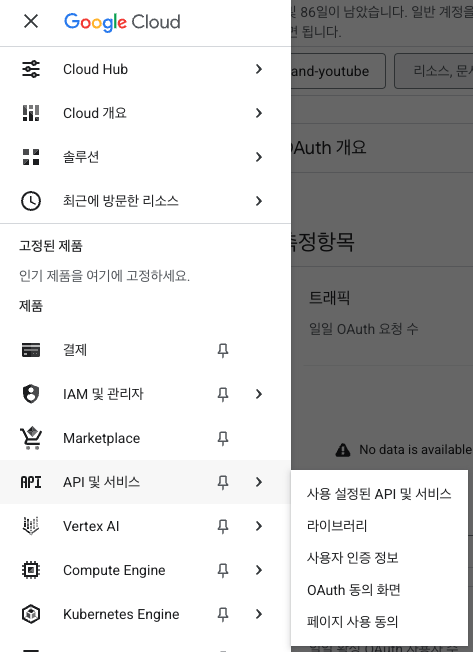Screen dimensions: 473x652
Task: Close the Google Cloud navigation menu
Action: point(31,21)
